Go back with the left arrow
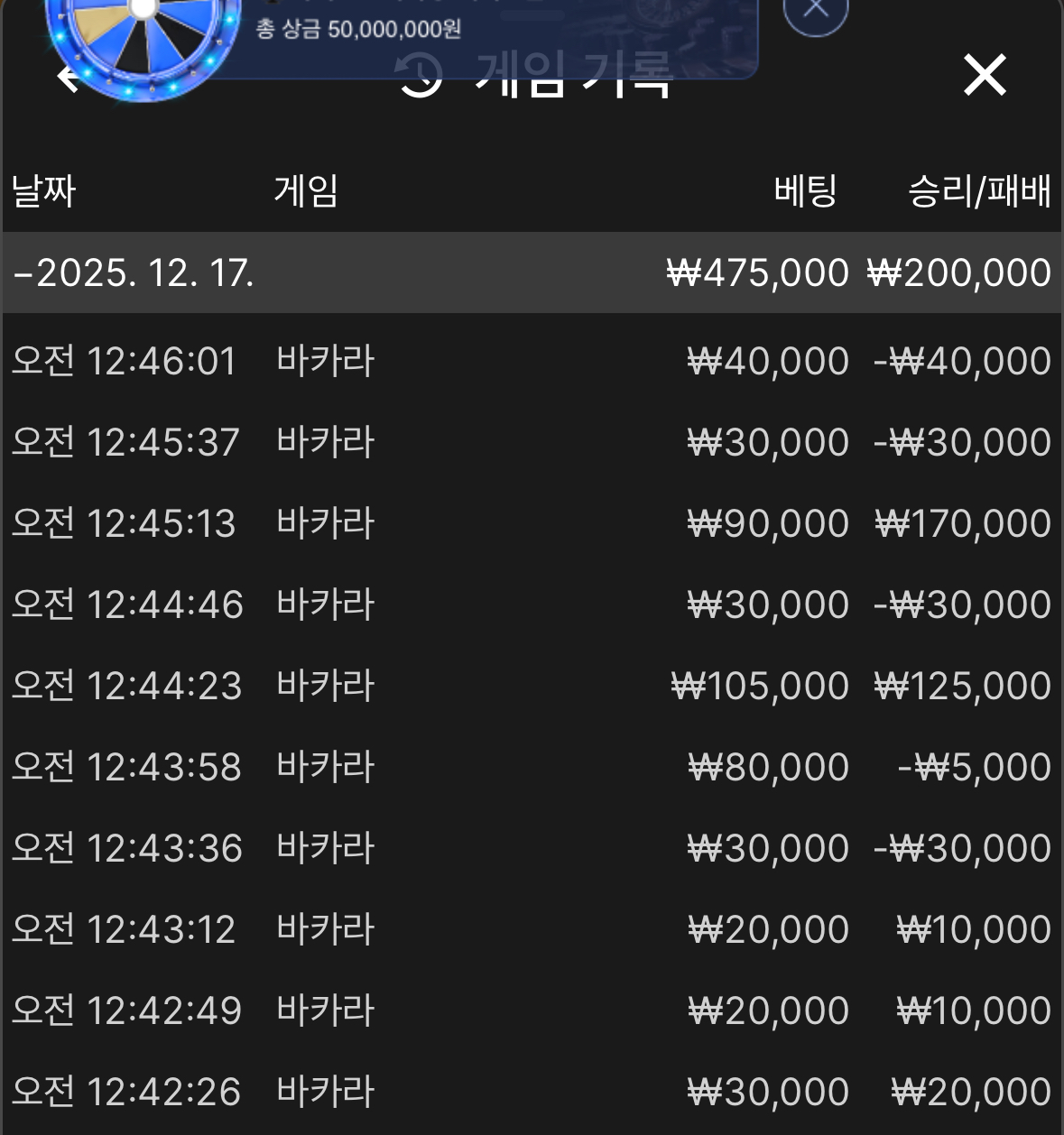The width and height of the screenshot is (1064, 1135). [67, 78]
